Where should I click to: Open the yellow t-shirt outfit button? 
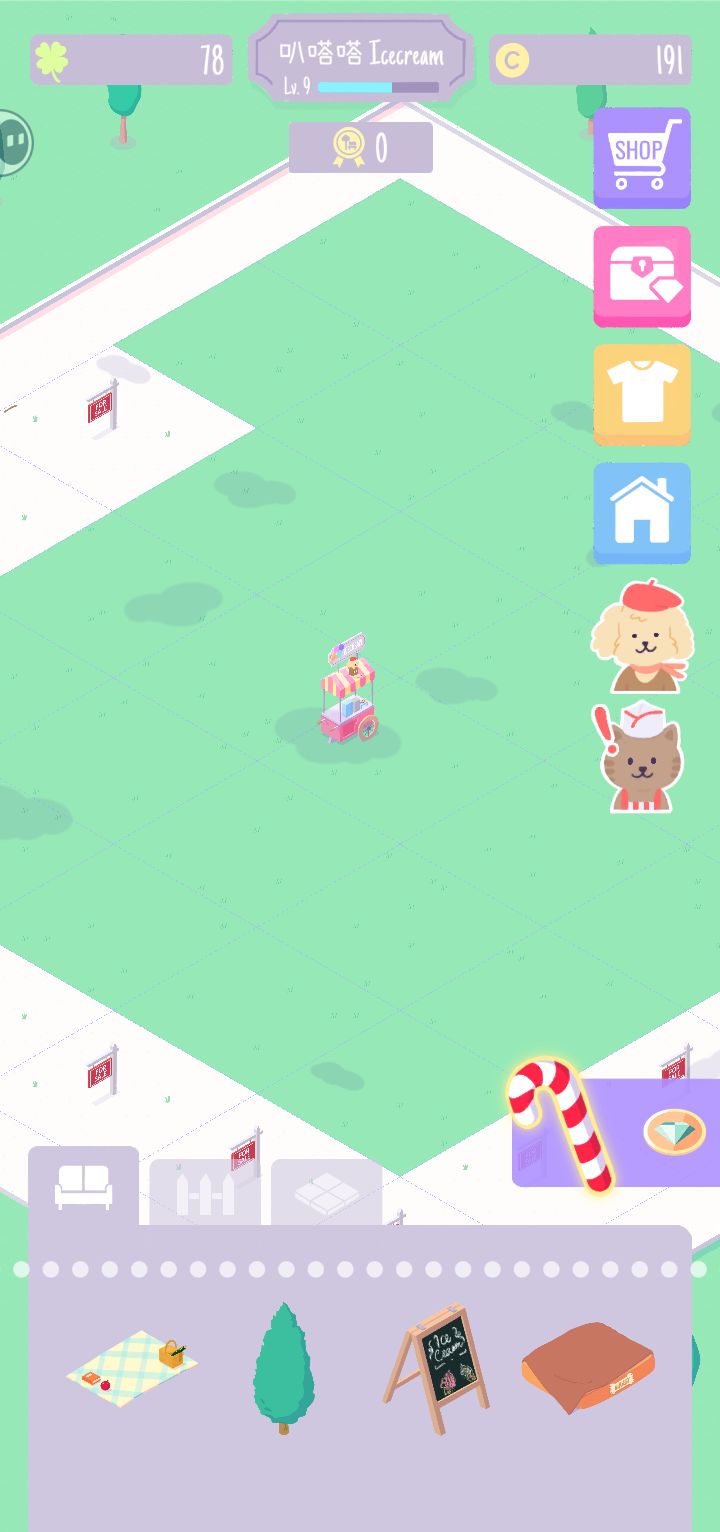[642, 395]
